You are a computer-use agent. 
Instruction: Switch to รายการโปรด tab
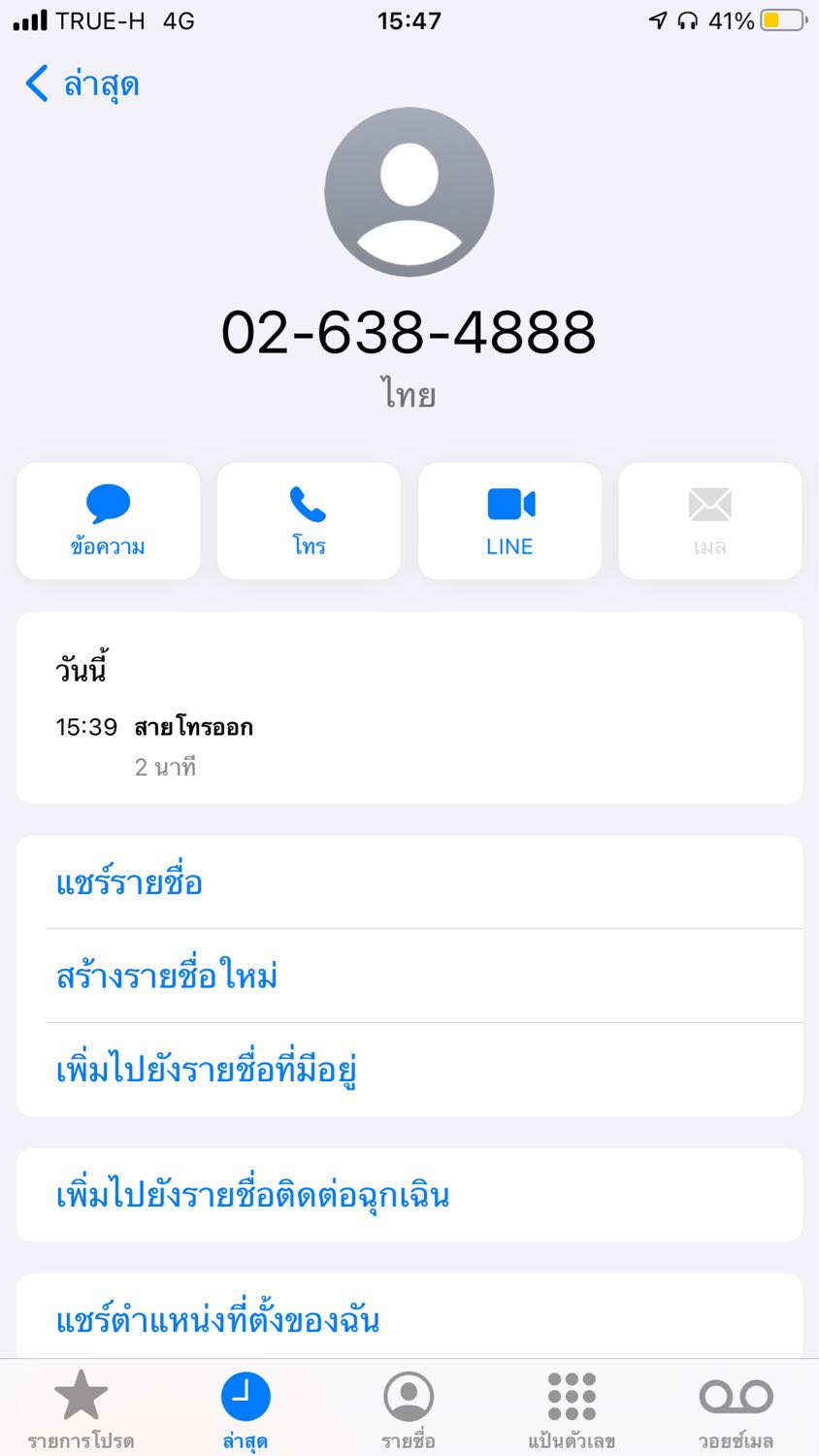point(81,1409)
